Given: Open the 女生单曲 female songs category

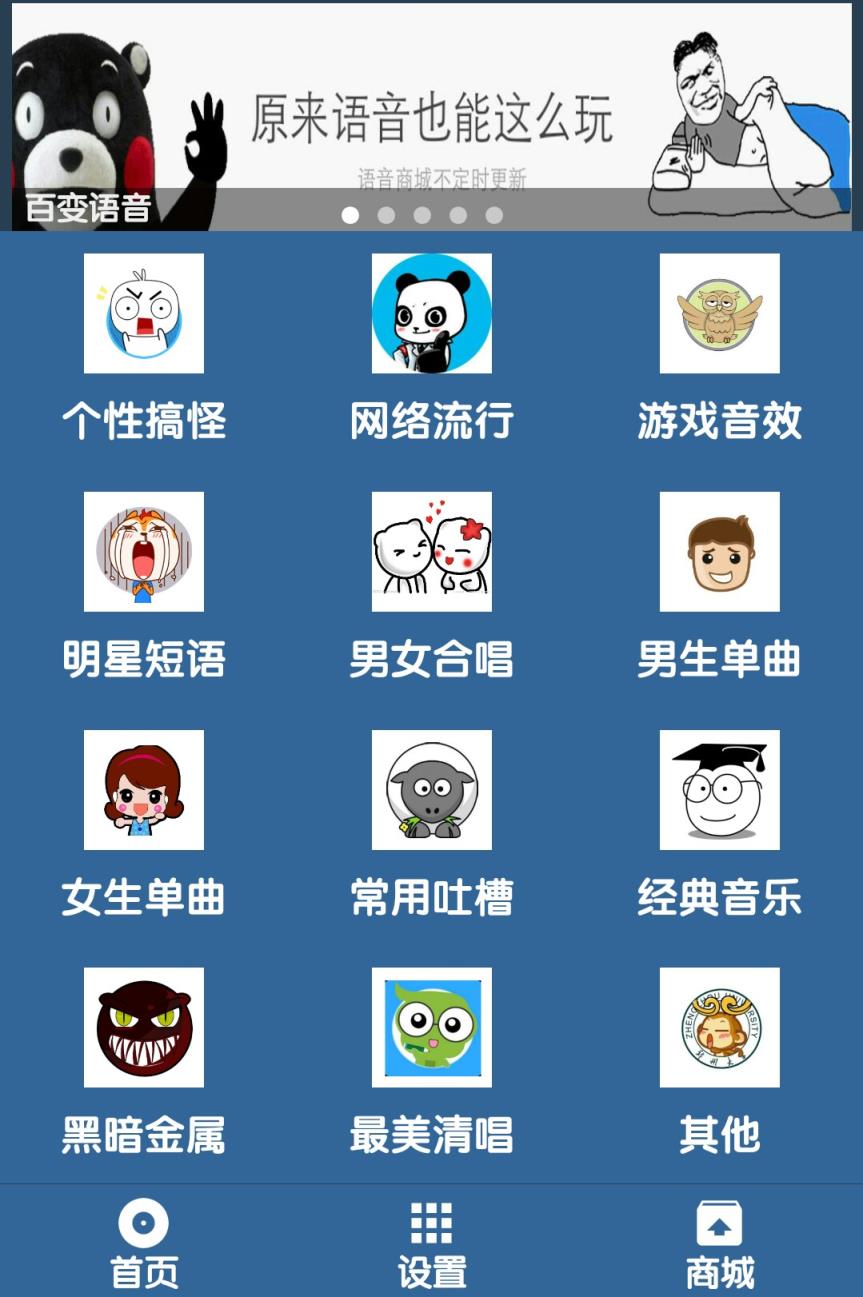Looking at the screenshot, I should (143, 789).
